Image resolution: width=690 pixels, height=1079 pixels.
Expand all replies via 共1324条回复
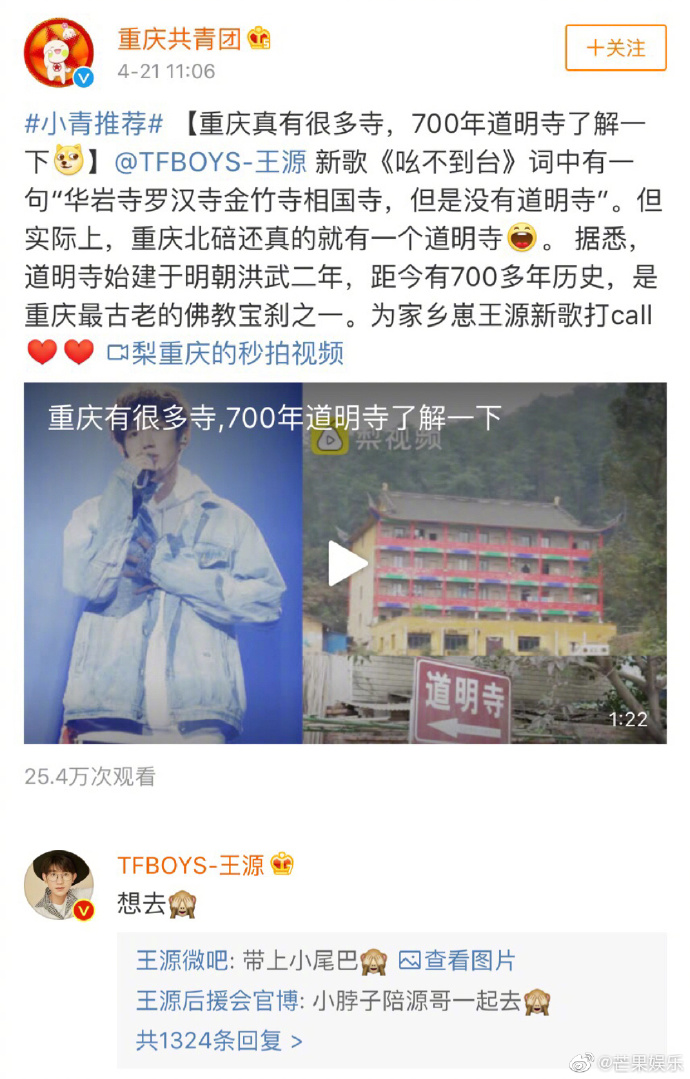219,1041
